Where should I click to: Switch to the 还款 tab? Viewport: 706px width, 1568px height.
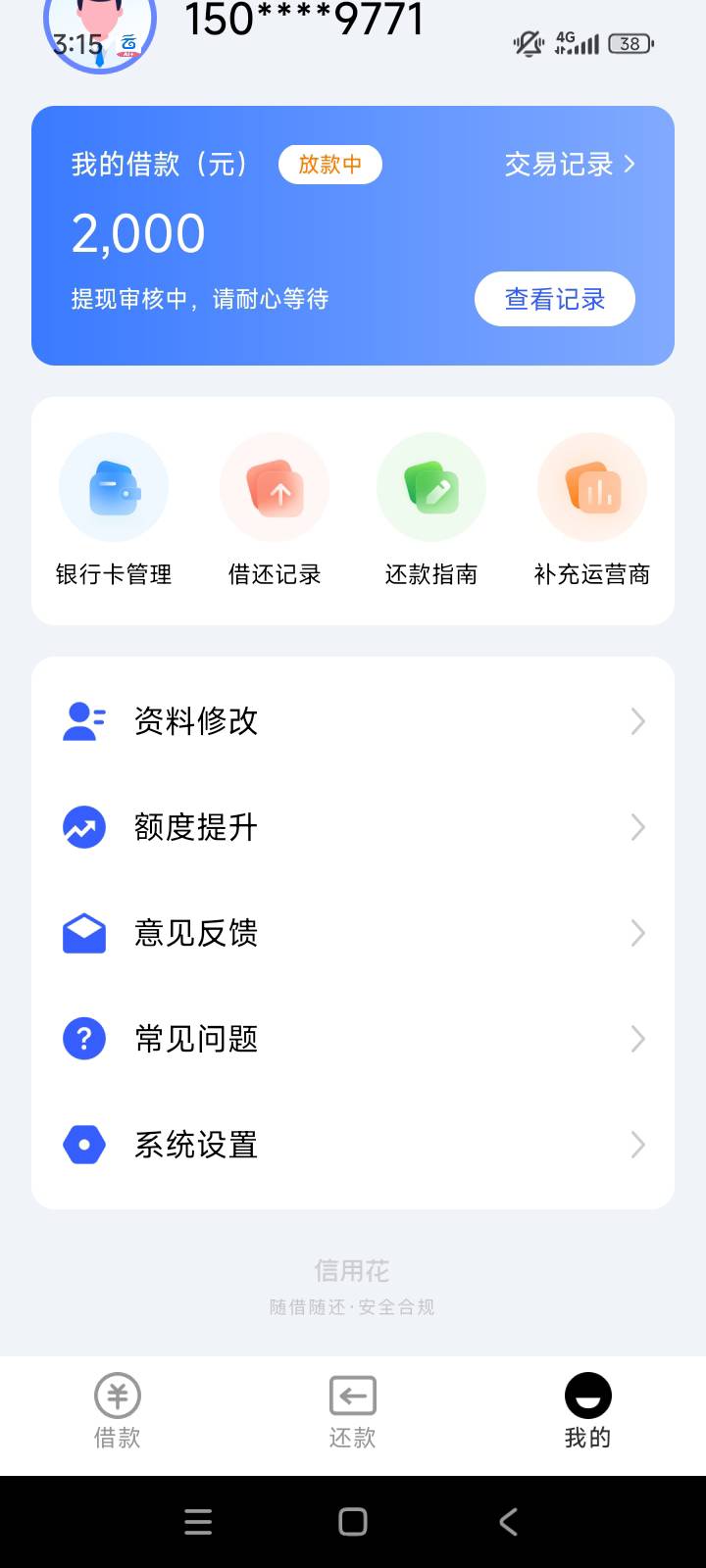click(353, 1411)
